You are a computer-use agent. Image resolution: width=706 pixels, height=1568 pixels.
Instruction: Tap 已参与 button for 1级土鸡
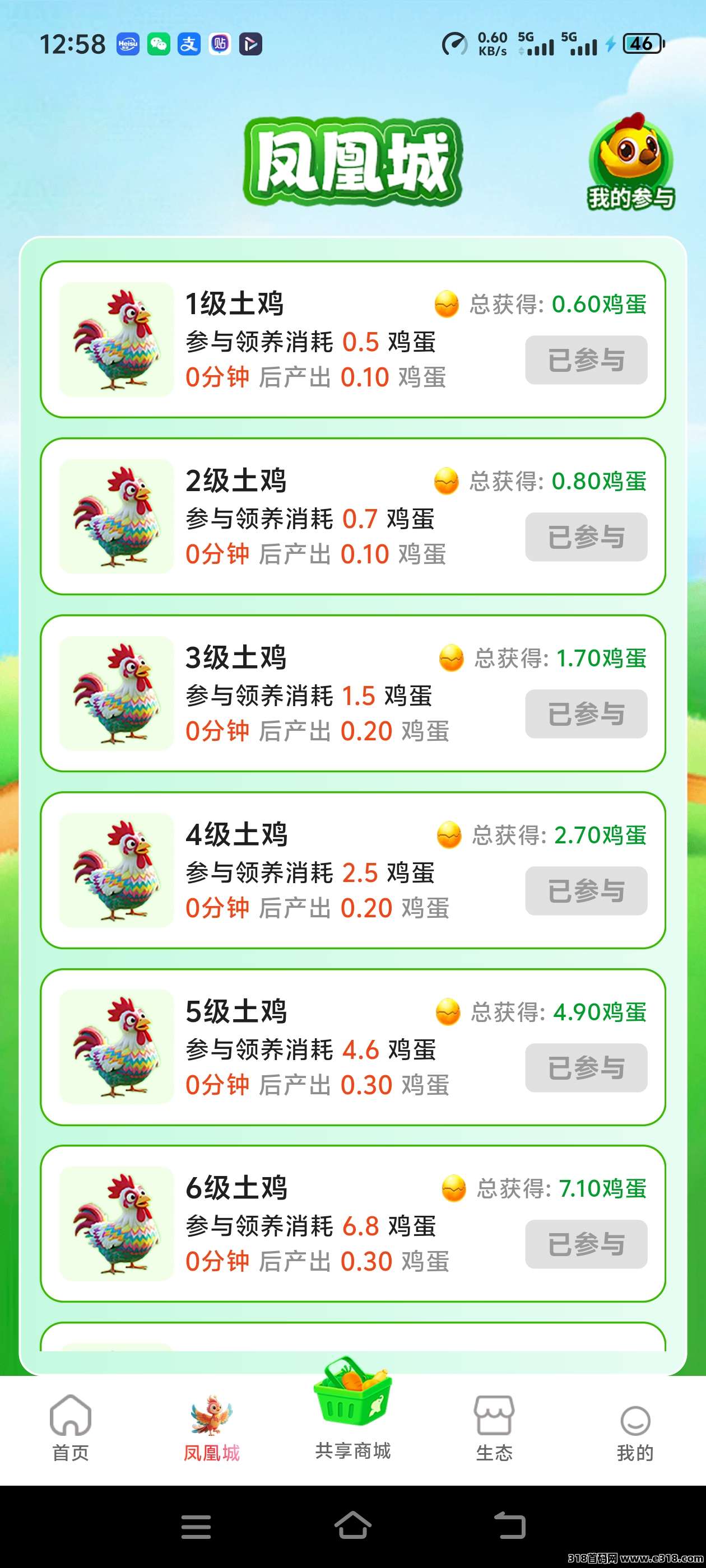(x=586, y=360)
